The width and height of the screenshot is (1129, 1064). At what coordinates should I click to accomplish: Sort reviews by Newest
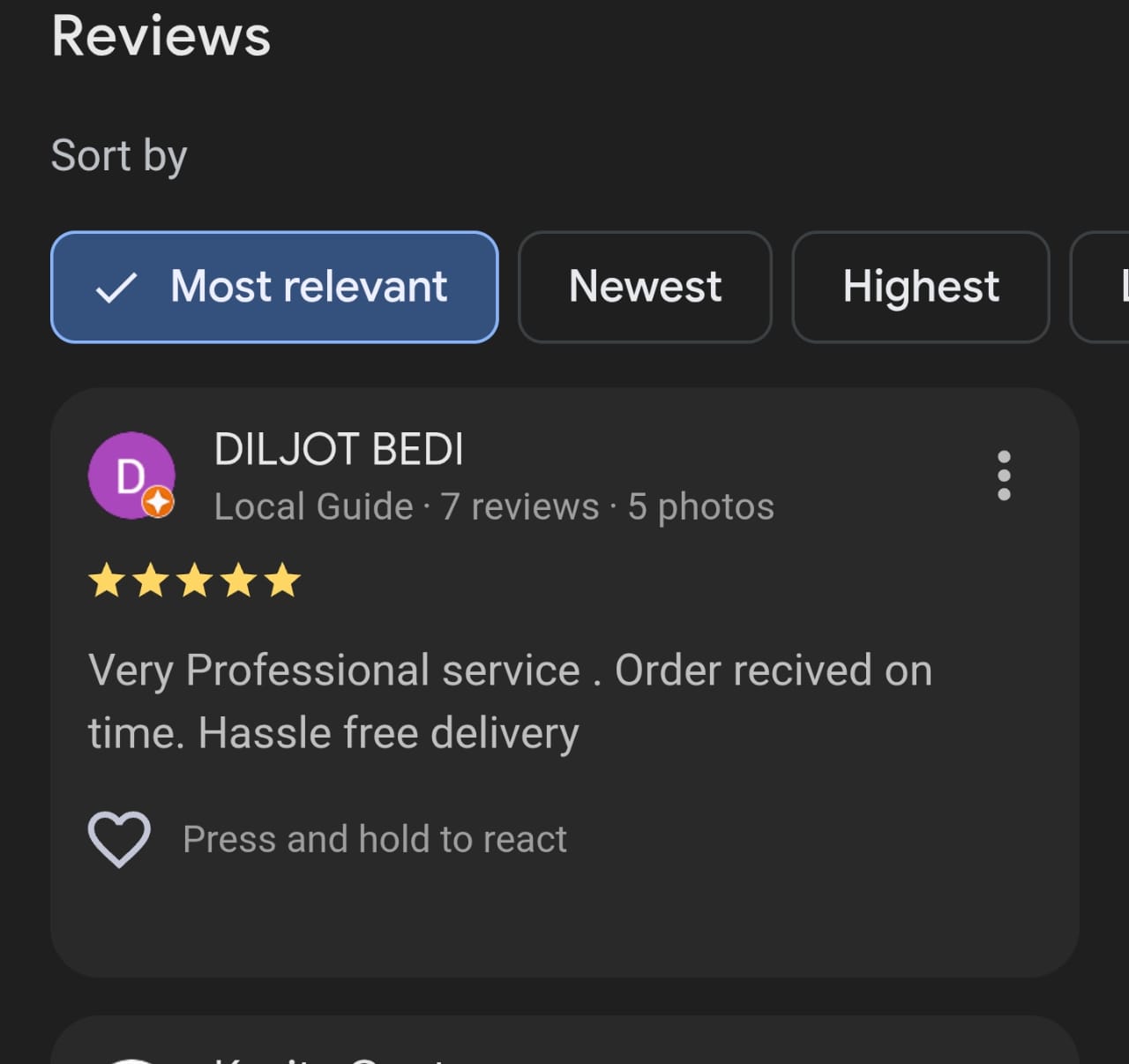(x=645, y=287)
